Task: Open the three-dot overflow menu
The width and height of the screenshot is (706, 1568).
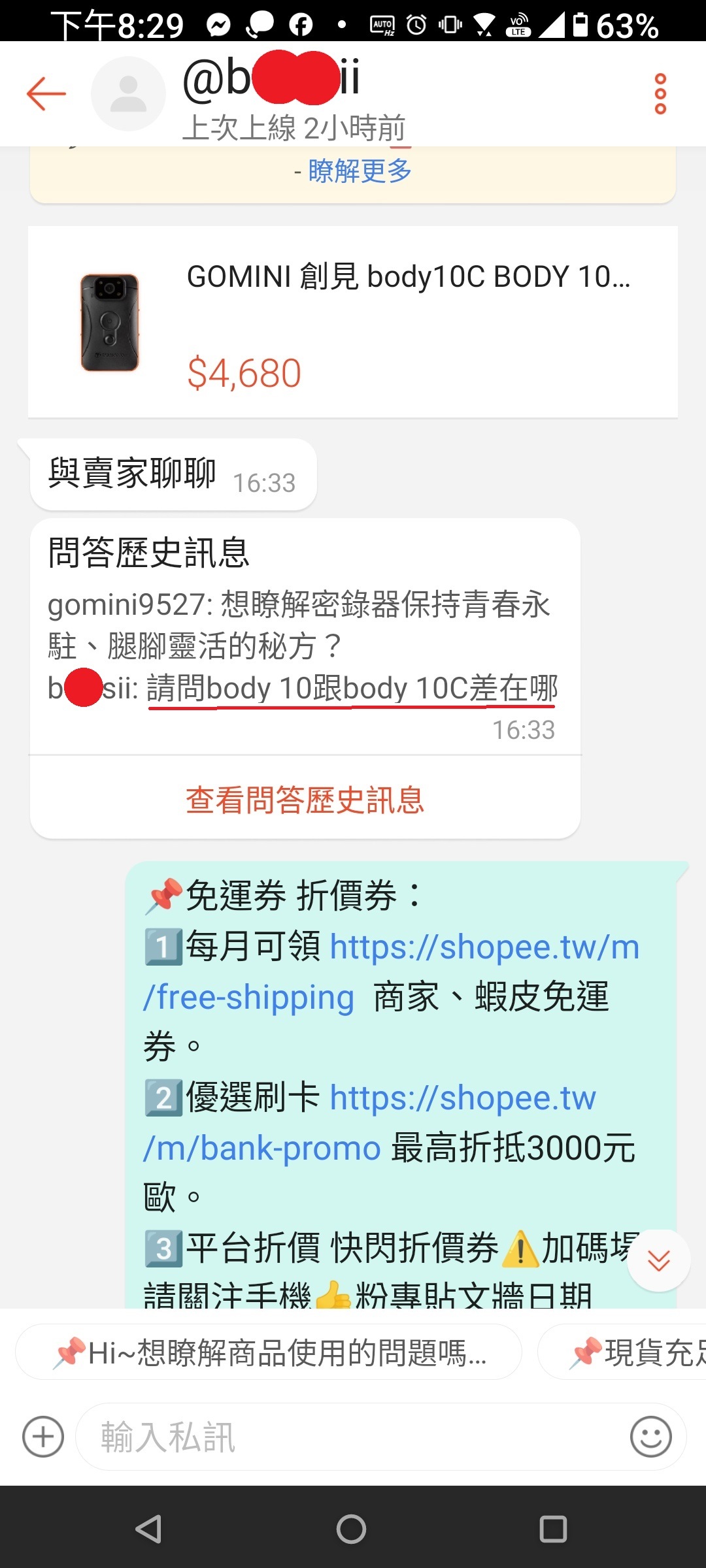Action: point(660,93)
